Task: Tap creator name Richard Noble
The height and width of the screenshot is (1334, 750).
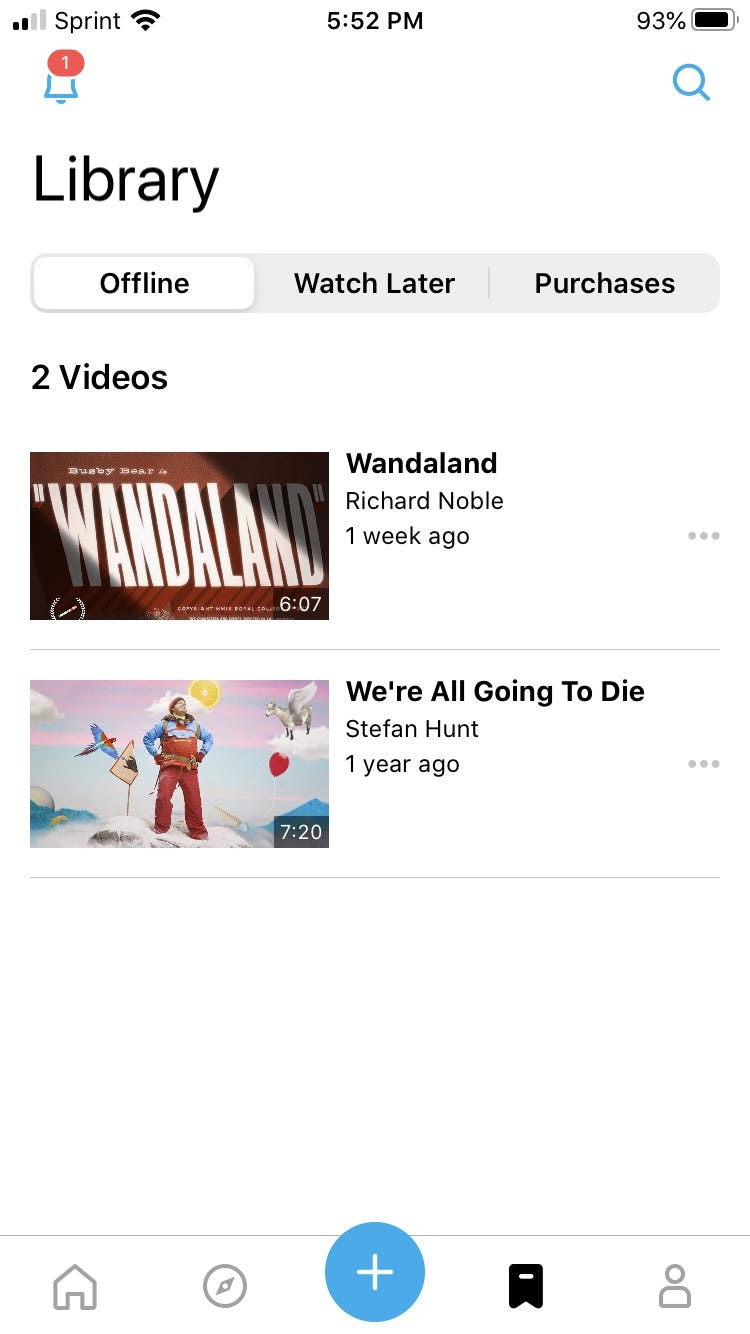Action: 424,500
